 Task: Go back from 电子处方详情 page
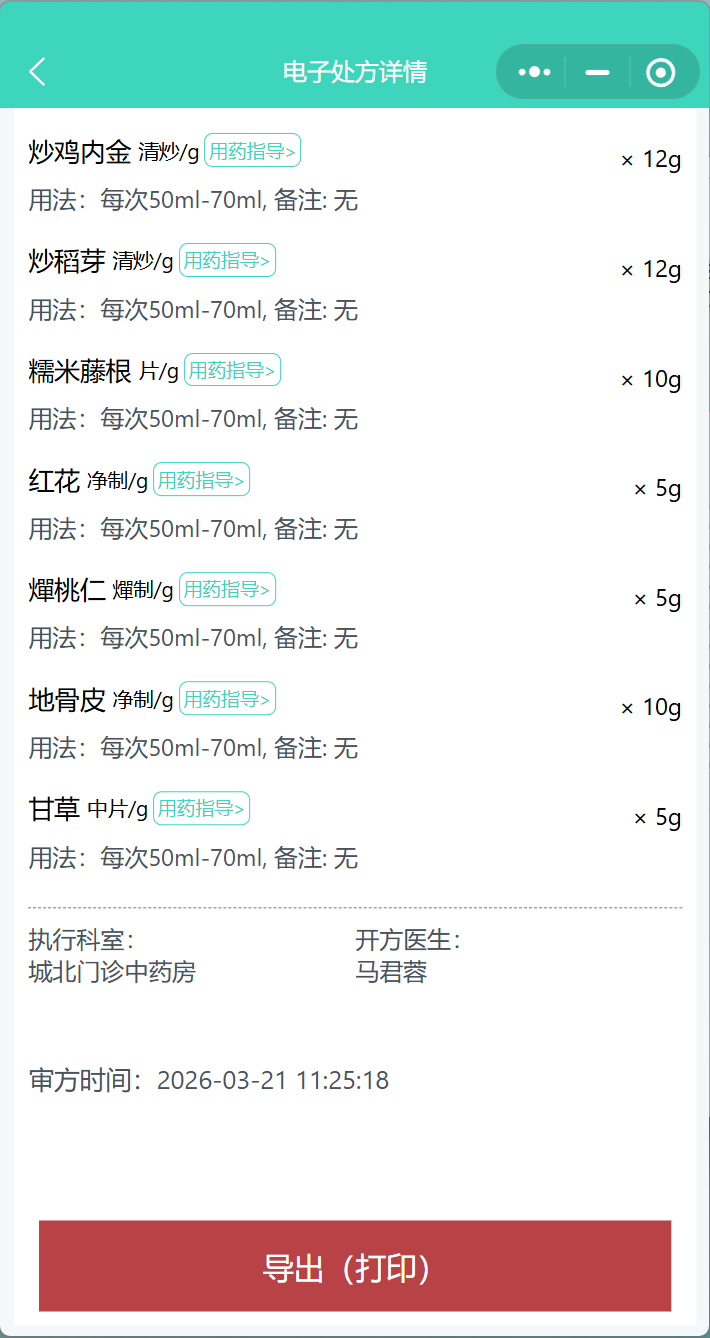pos(38,72)
